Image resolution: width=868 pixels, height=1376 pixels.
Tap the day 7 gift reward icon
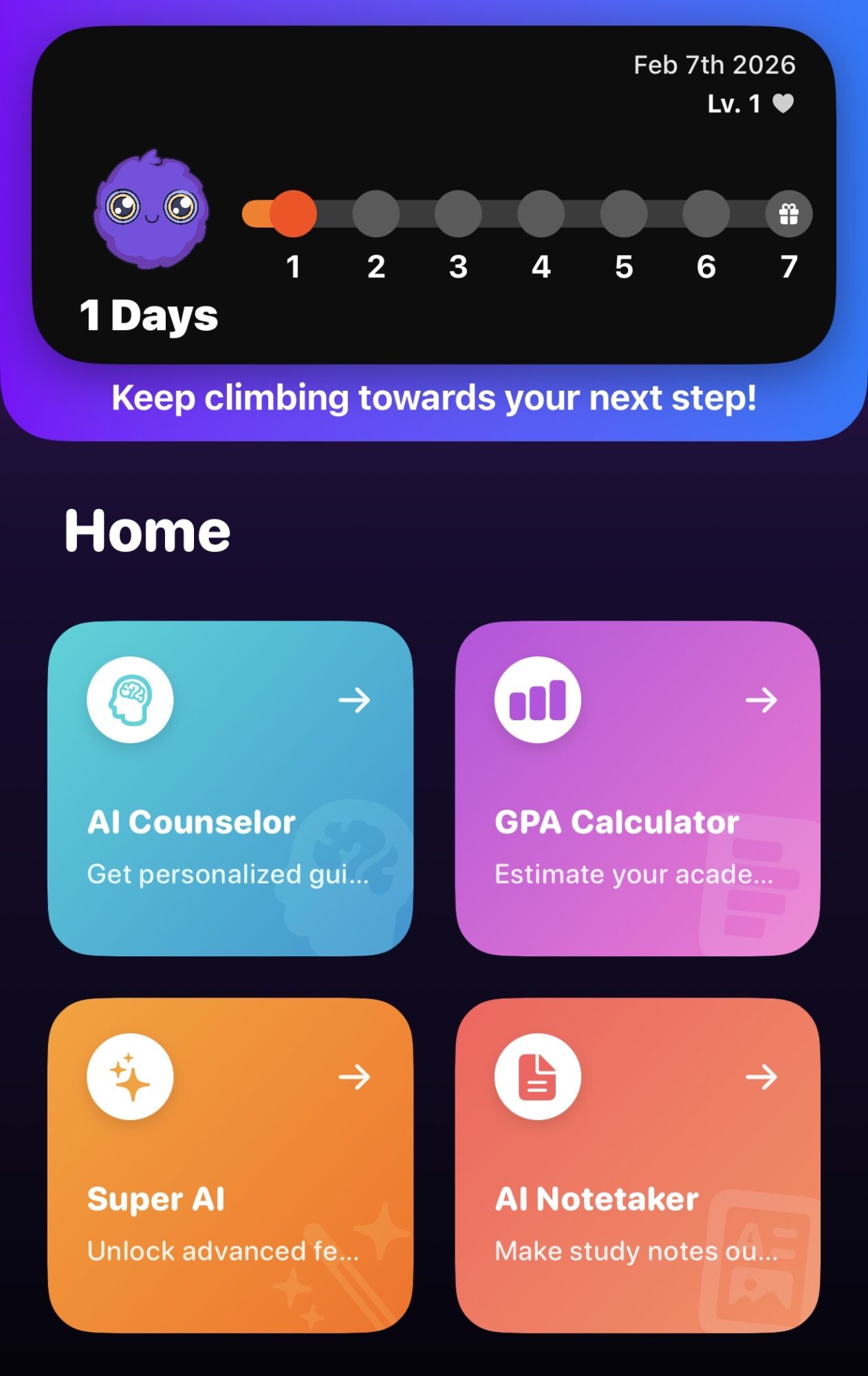pos(788,214)
